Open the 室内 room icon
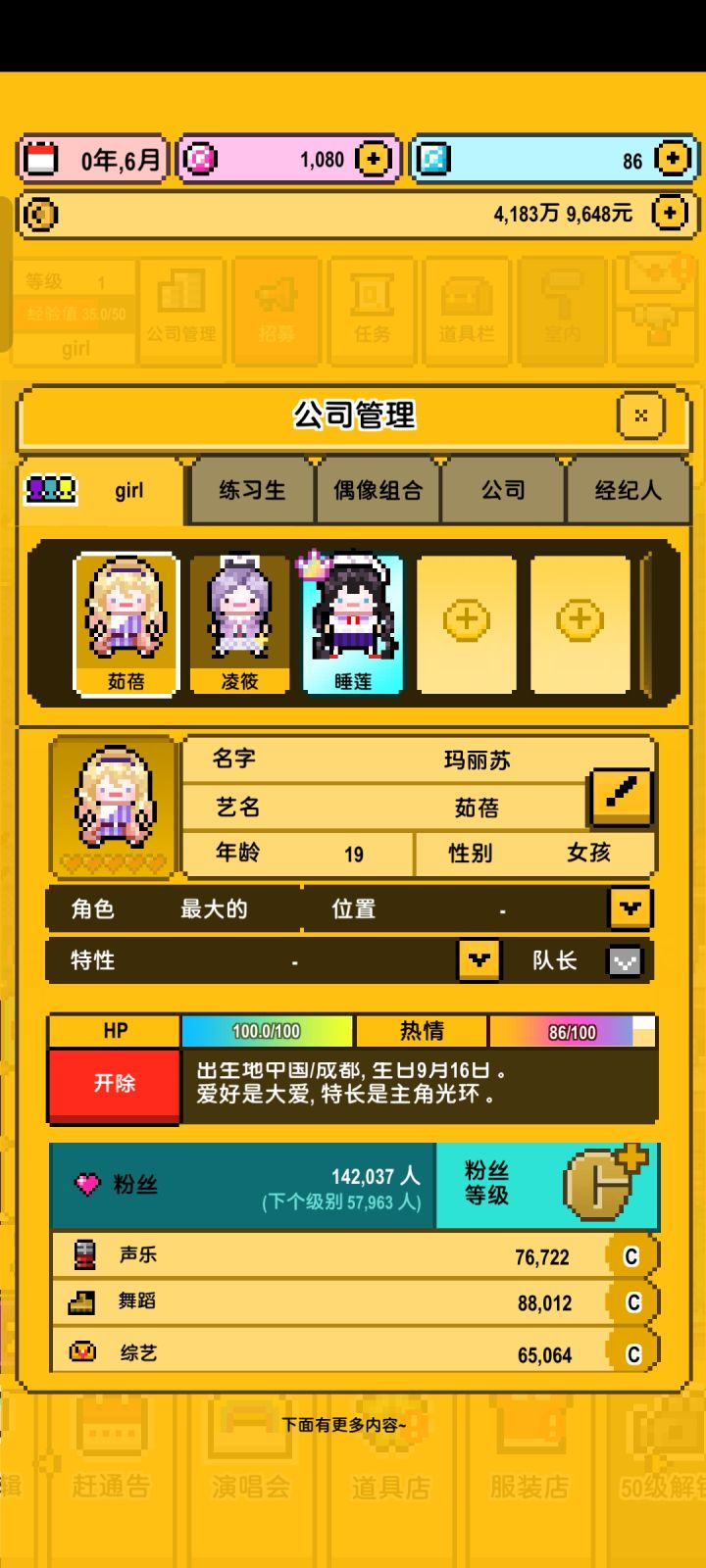This screenshot has width=706, height=1568. tap(561, 310)
